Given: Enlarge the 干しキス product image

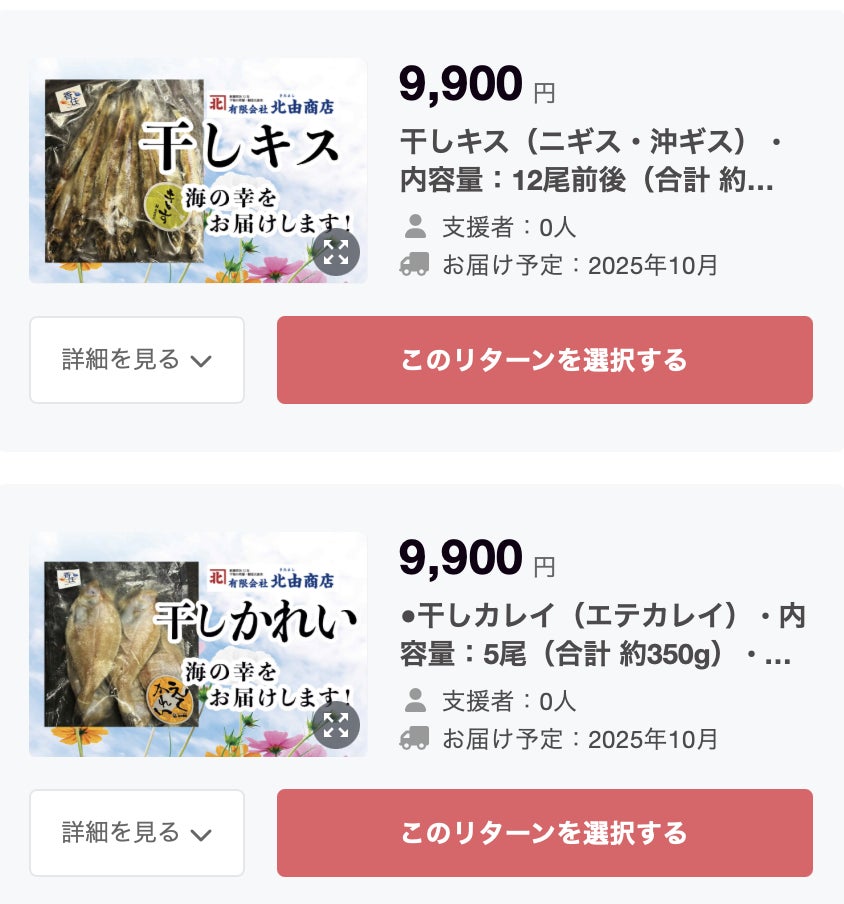Looking at the screenshot, I should point(336,252).
